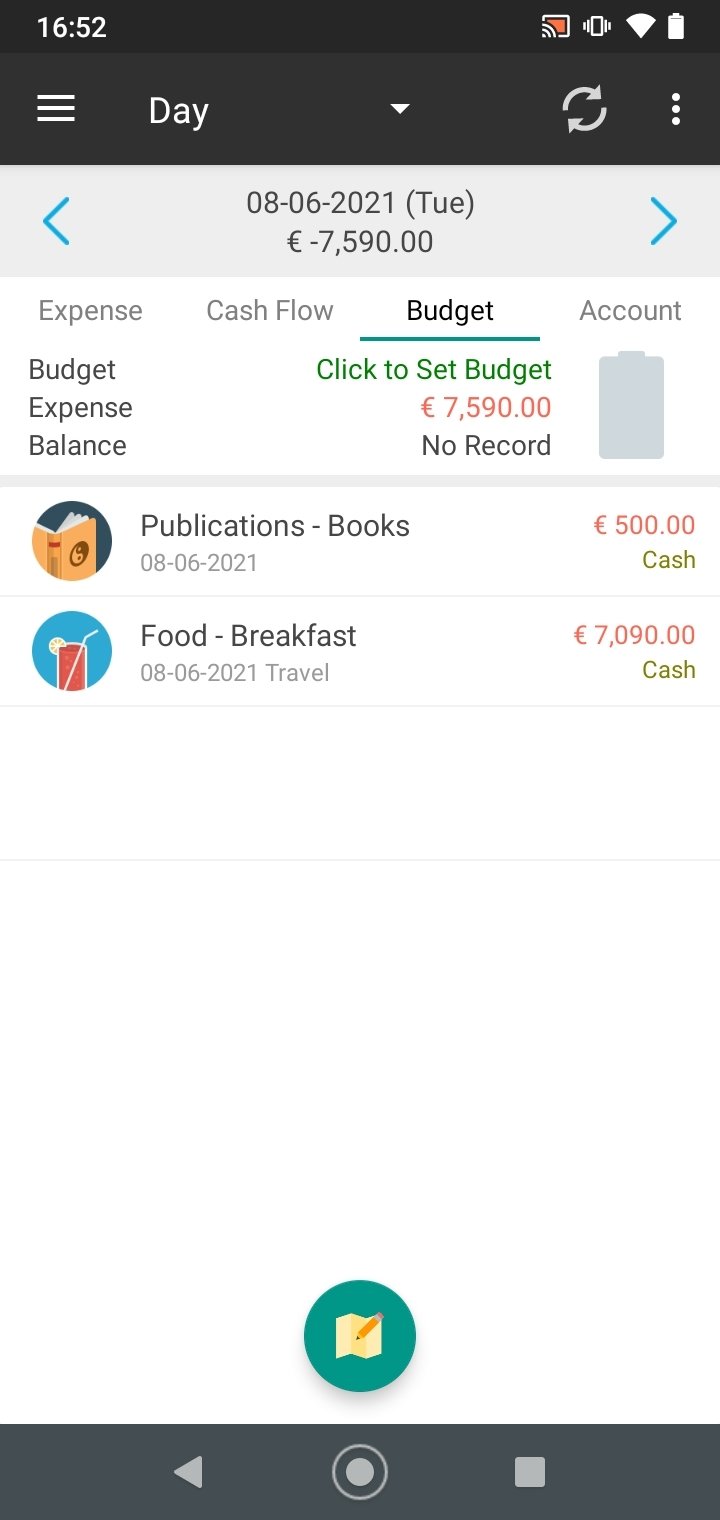
Task: Go to the previous day
Action: (x=57, y=221)
